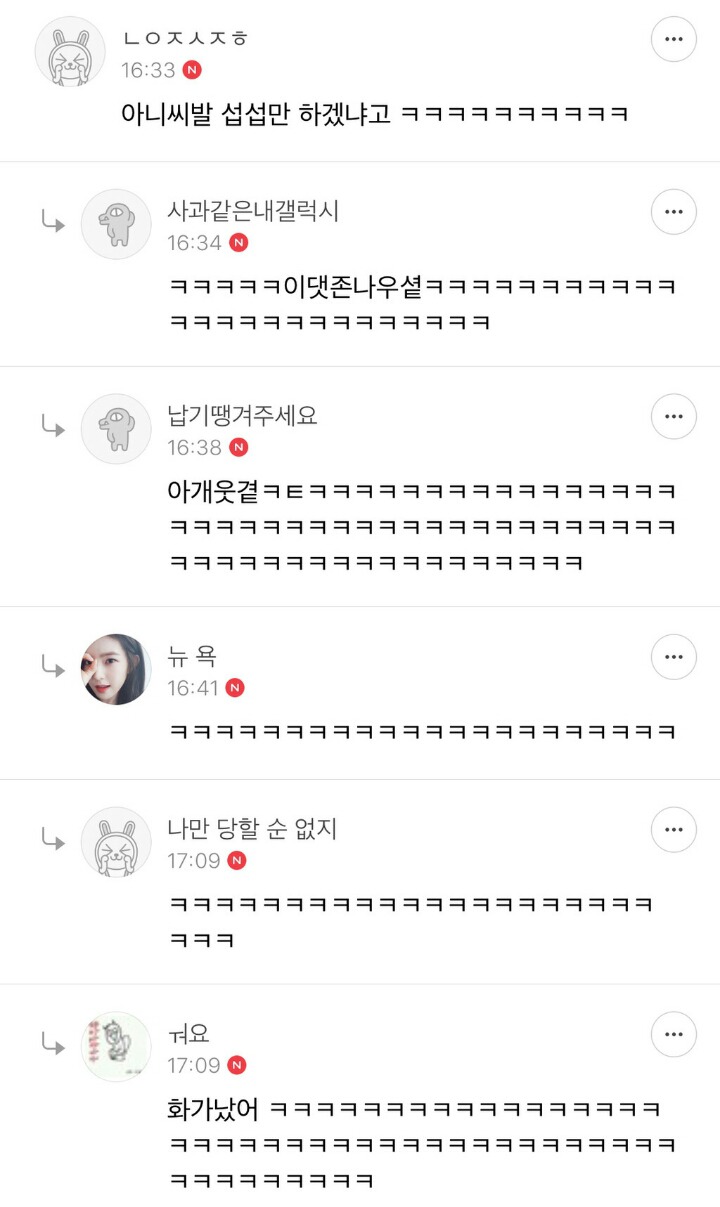Open more options for 사과같은내갤럭시's reply

tap(673, 212)
